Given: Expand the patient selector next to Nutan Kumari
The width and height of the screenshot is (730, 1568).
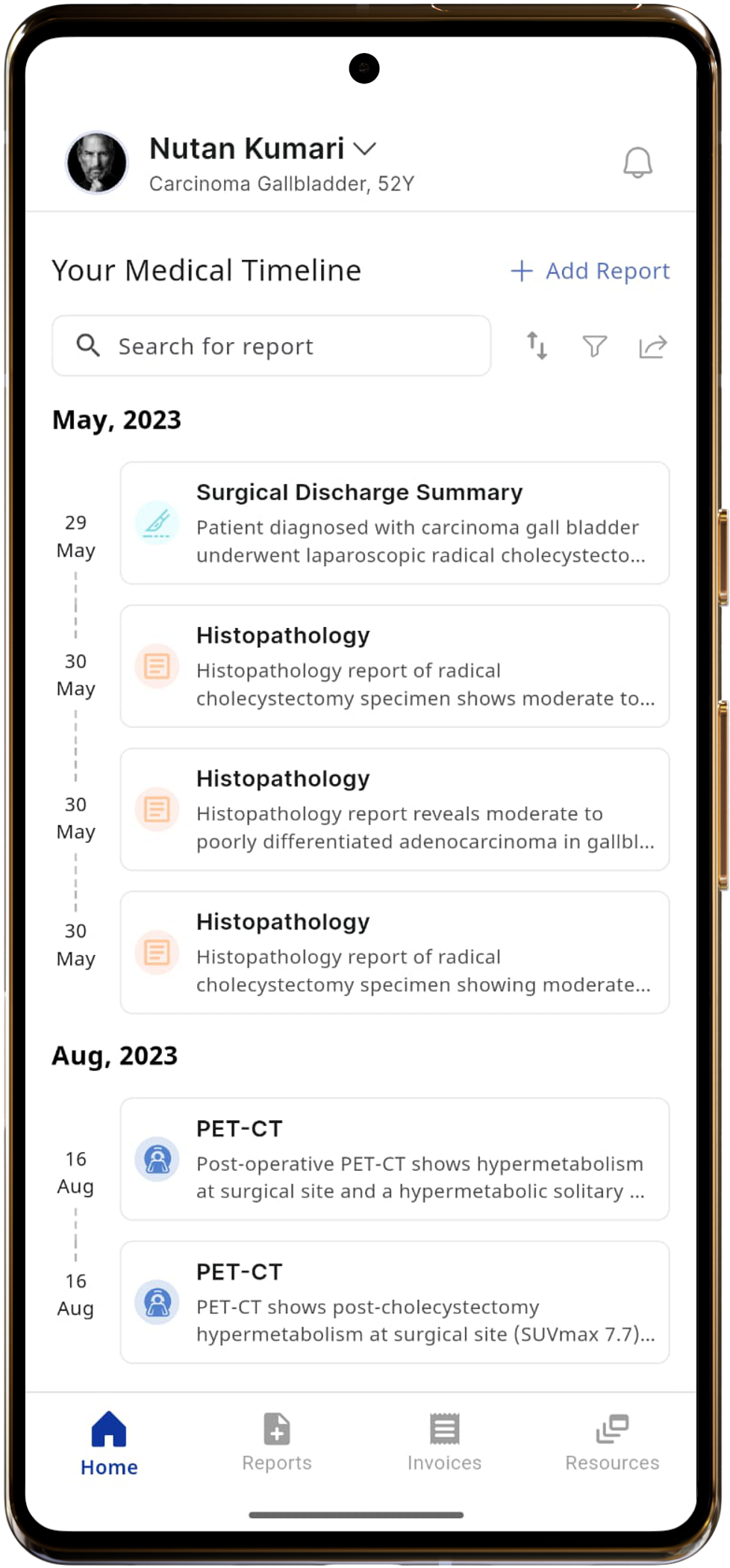Looking at the screenshot, I should (365, 149).
